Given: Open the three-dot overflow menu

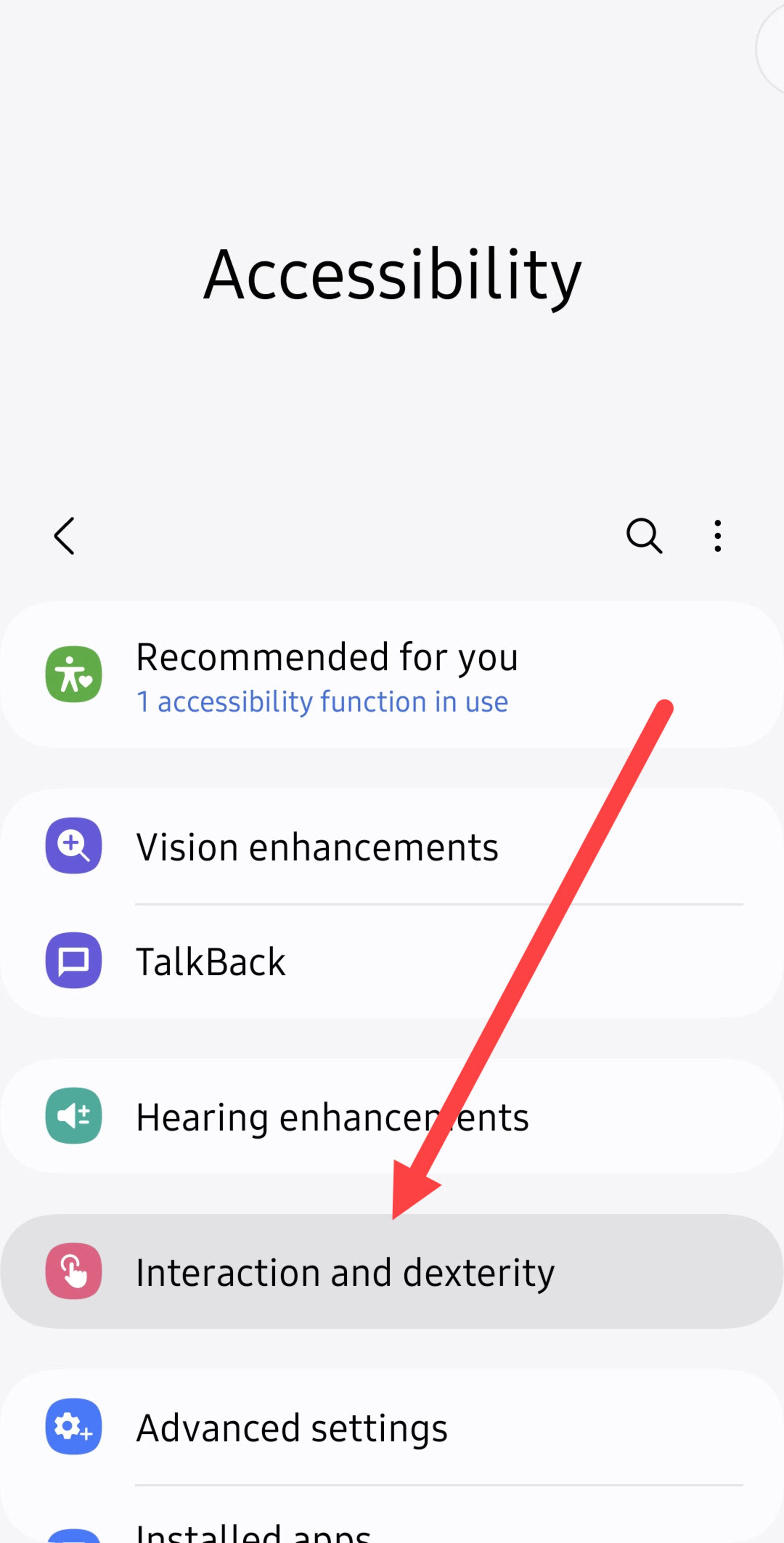Looking at the screenshot, I should pyautogui.click(x=717, y=535).
